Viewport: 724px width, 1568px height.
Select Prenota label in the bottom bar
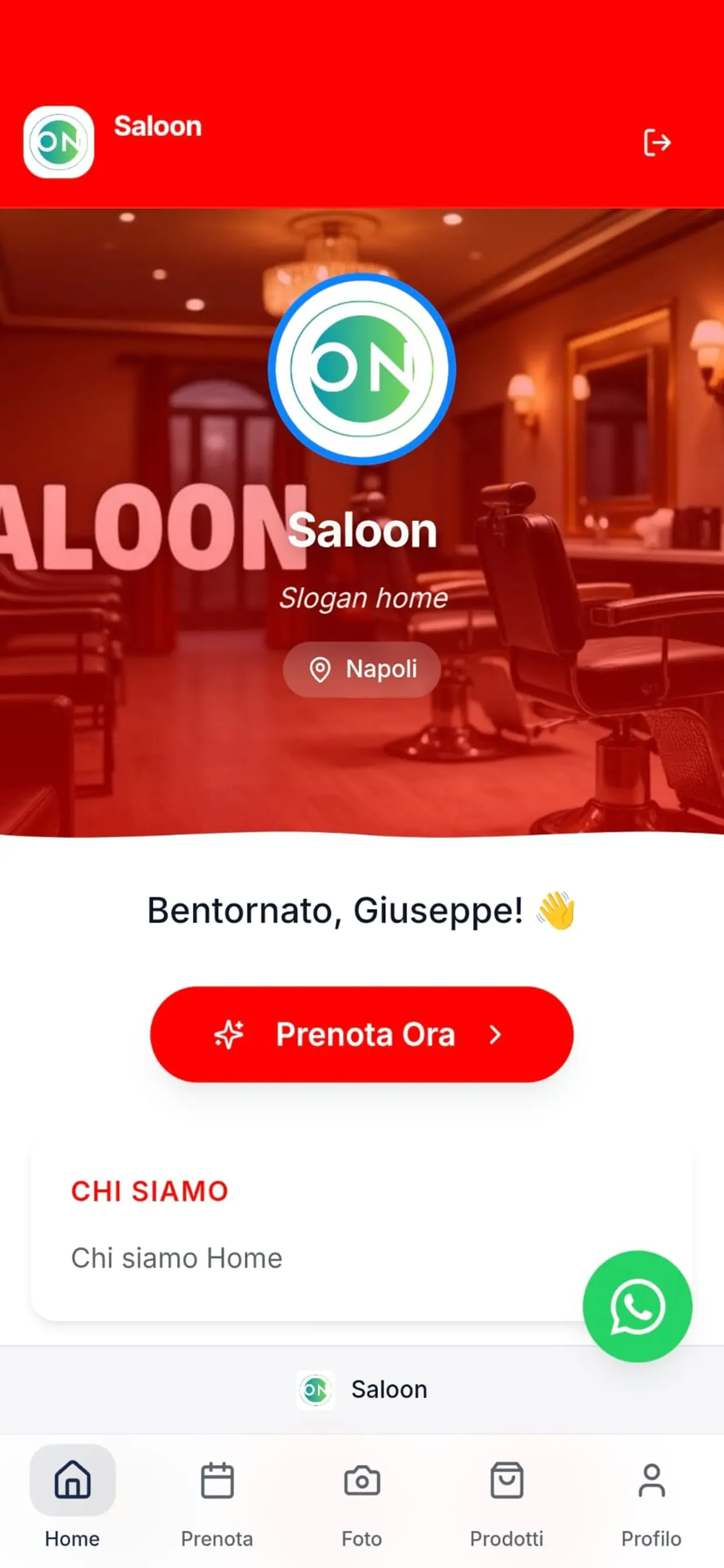[x=217, y=1539]
